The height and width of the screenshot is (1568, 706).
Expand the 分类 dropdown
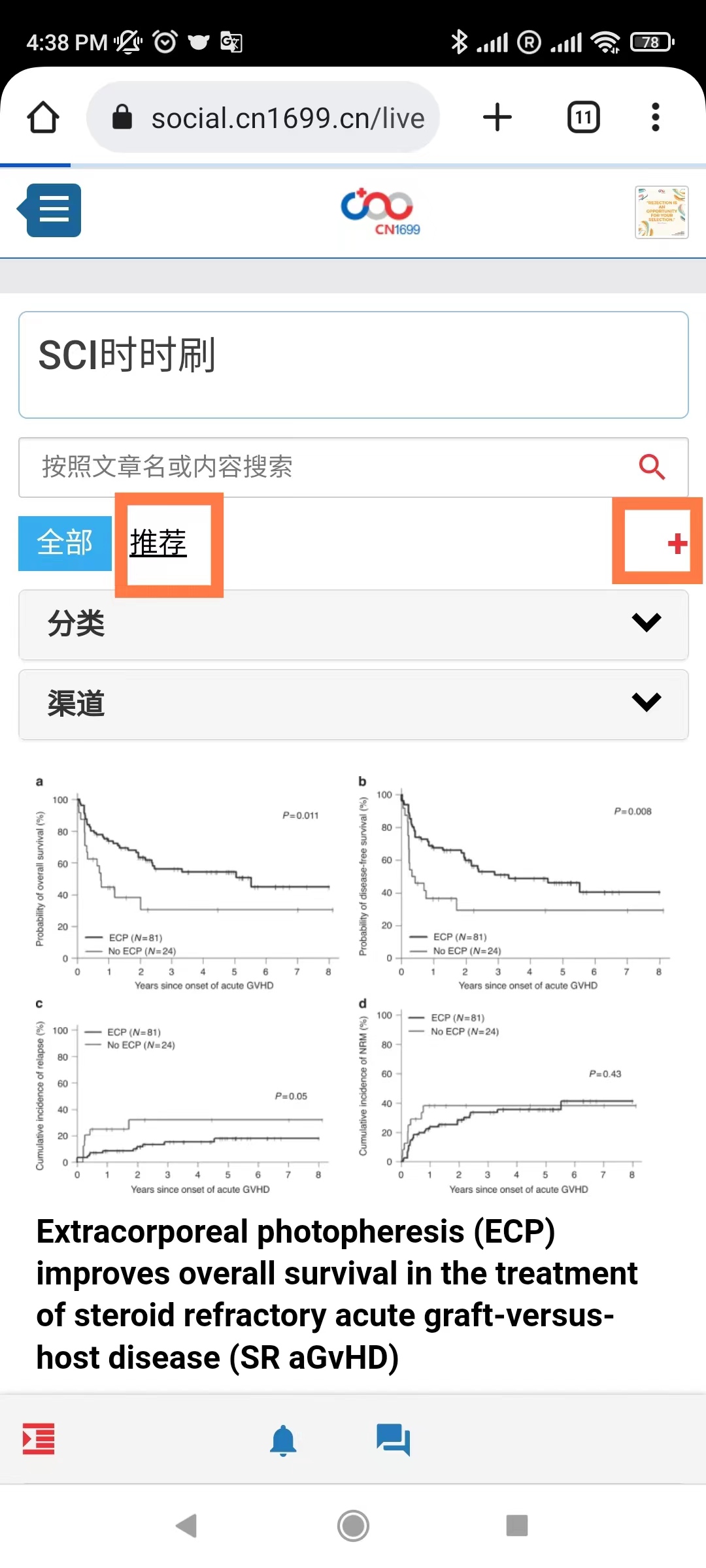[353, 624]
